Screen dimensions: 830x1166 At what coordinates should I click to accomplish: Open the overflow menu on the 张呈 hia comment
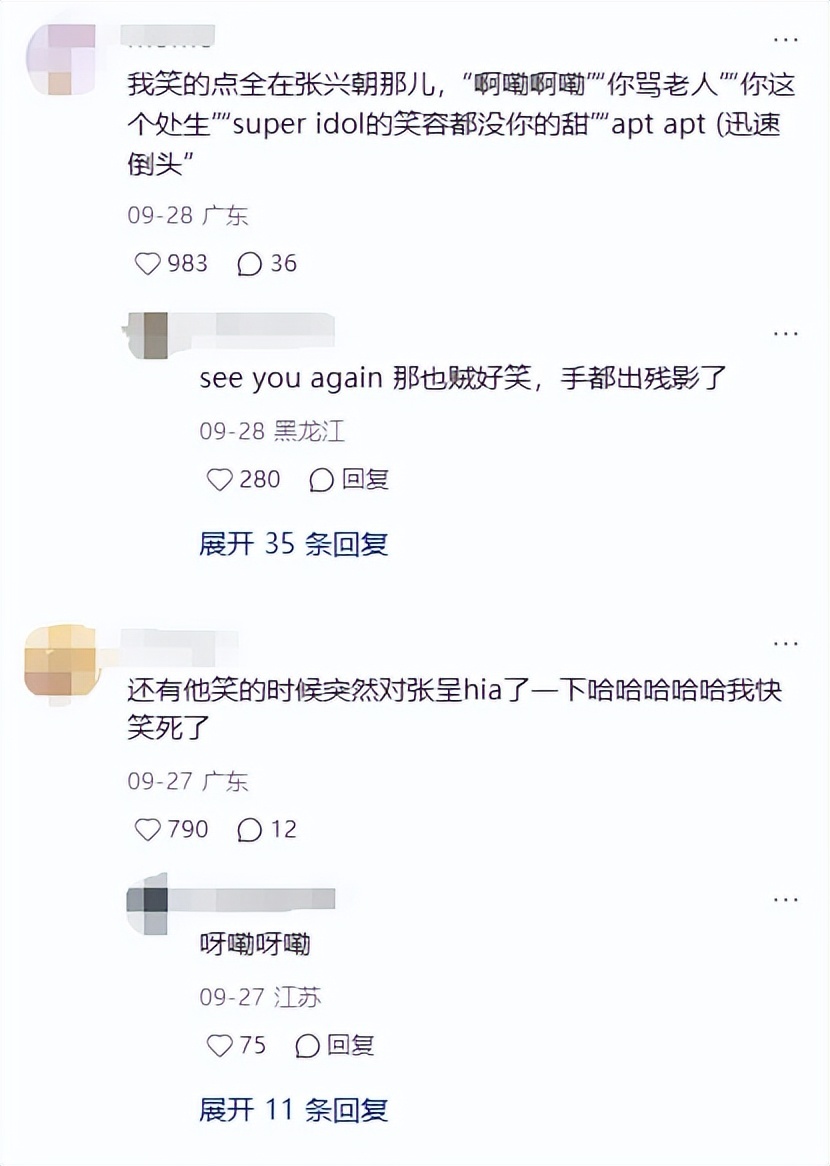point(787,642)
